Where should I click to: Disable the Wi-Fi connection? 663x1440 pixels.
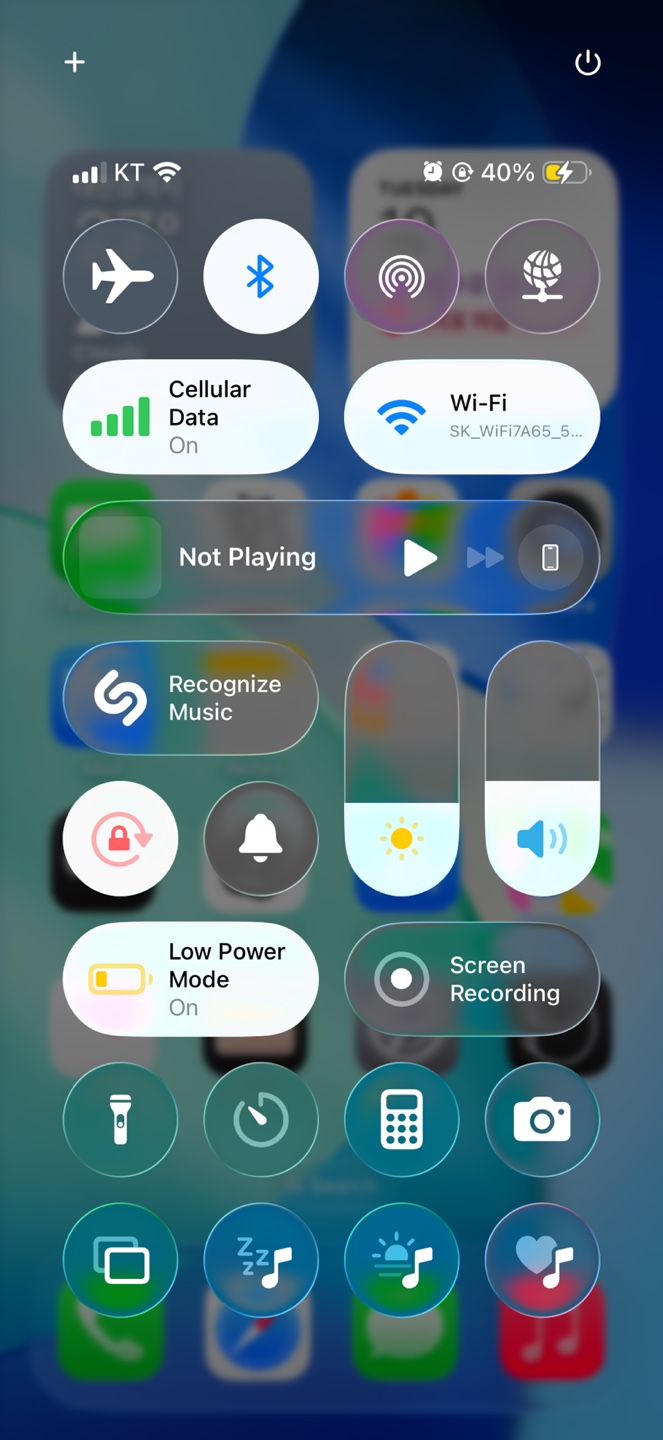click(471, 417)
